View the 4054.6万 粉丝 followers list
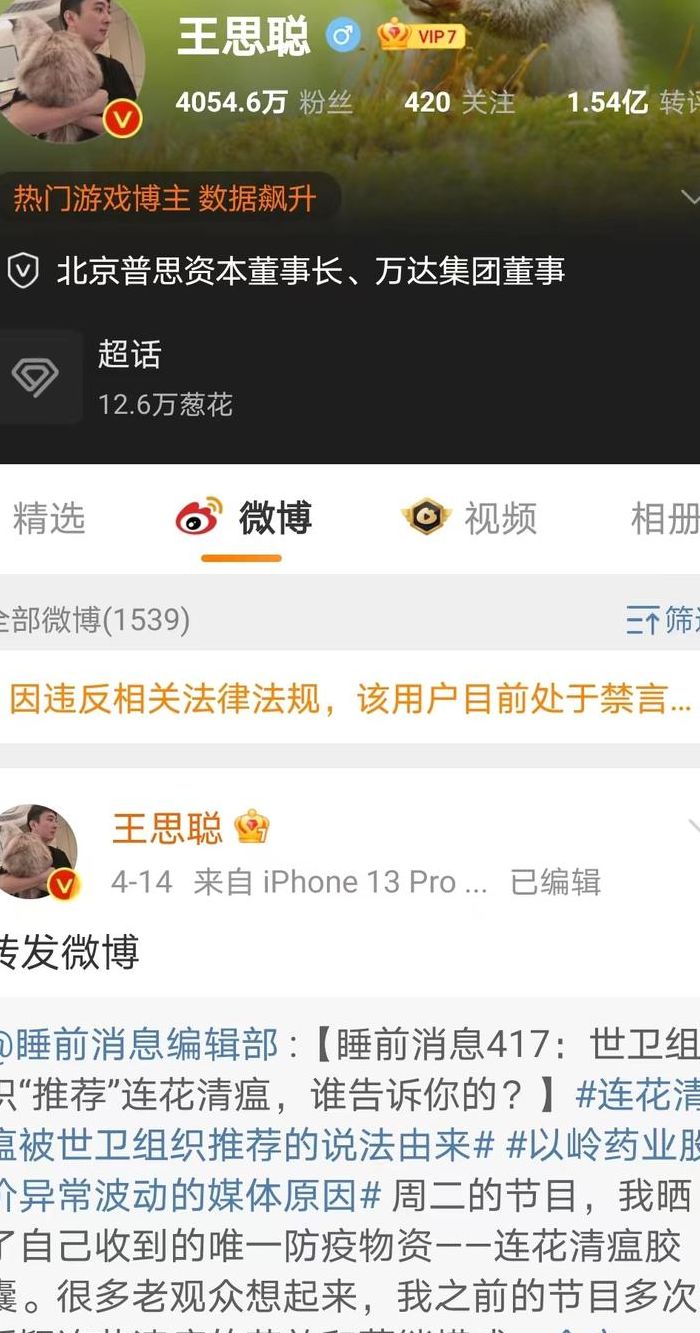Screen dimensions: 700x1333 pos(263,102)
